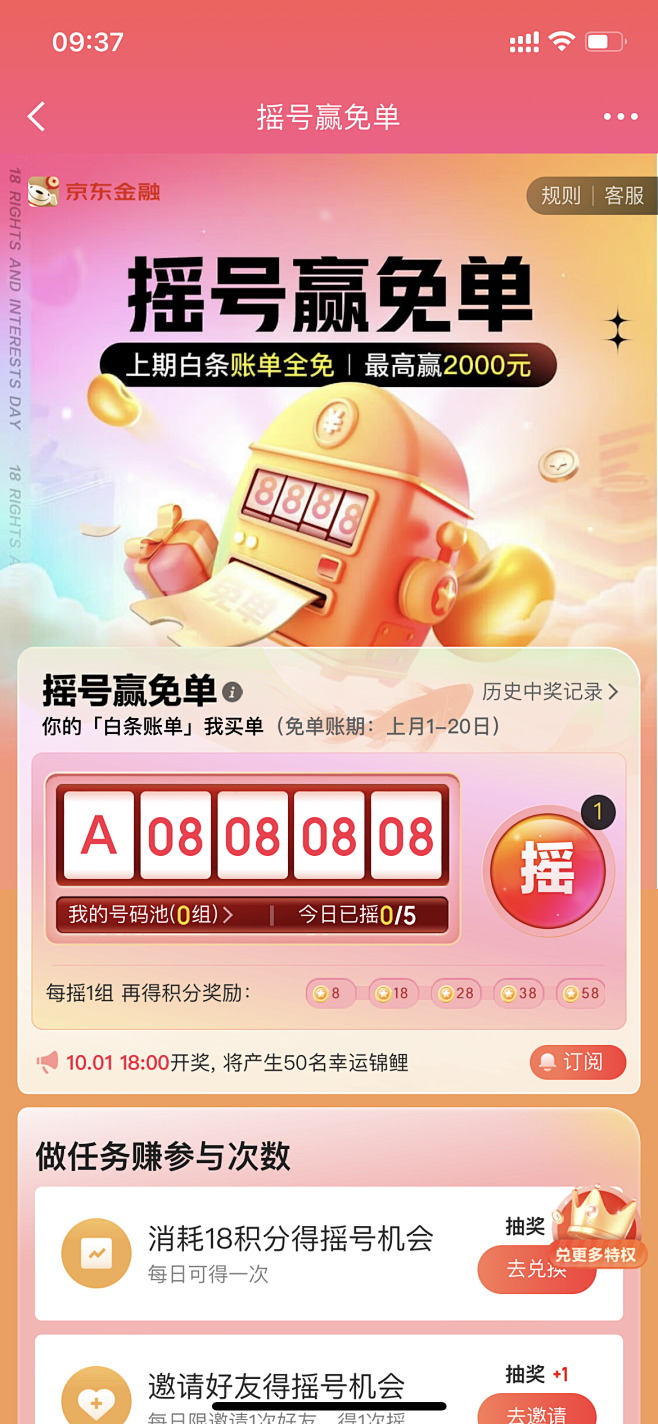This screenshot has width=658, height=1424.
Task: Open the 兑更多特权 crown badge
Action: point(596,1227)
